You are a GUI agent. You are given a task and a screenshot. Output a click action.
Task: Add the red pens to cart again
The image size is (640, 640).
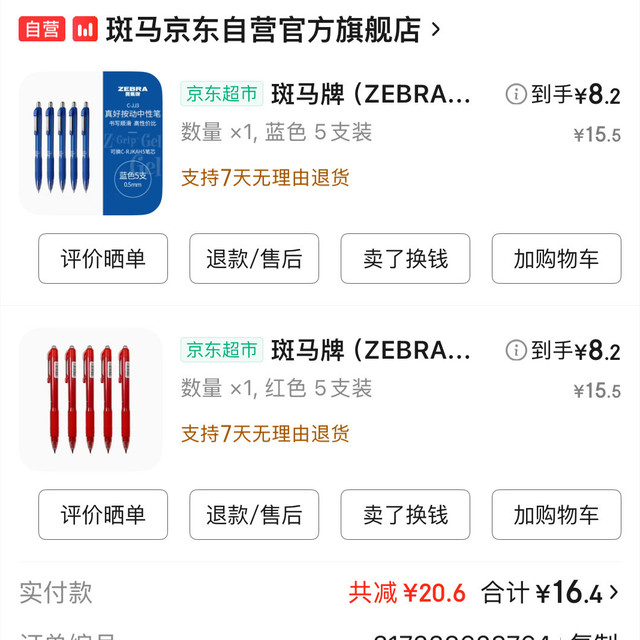click(556, 515)
